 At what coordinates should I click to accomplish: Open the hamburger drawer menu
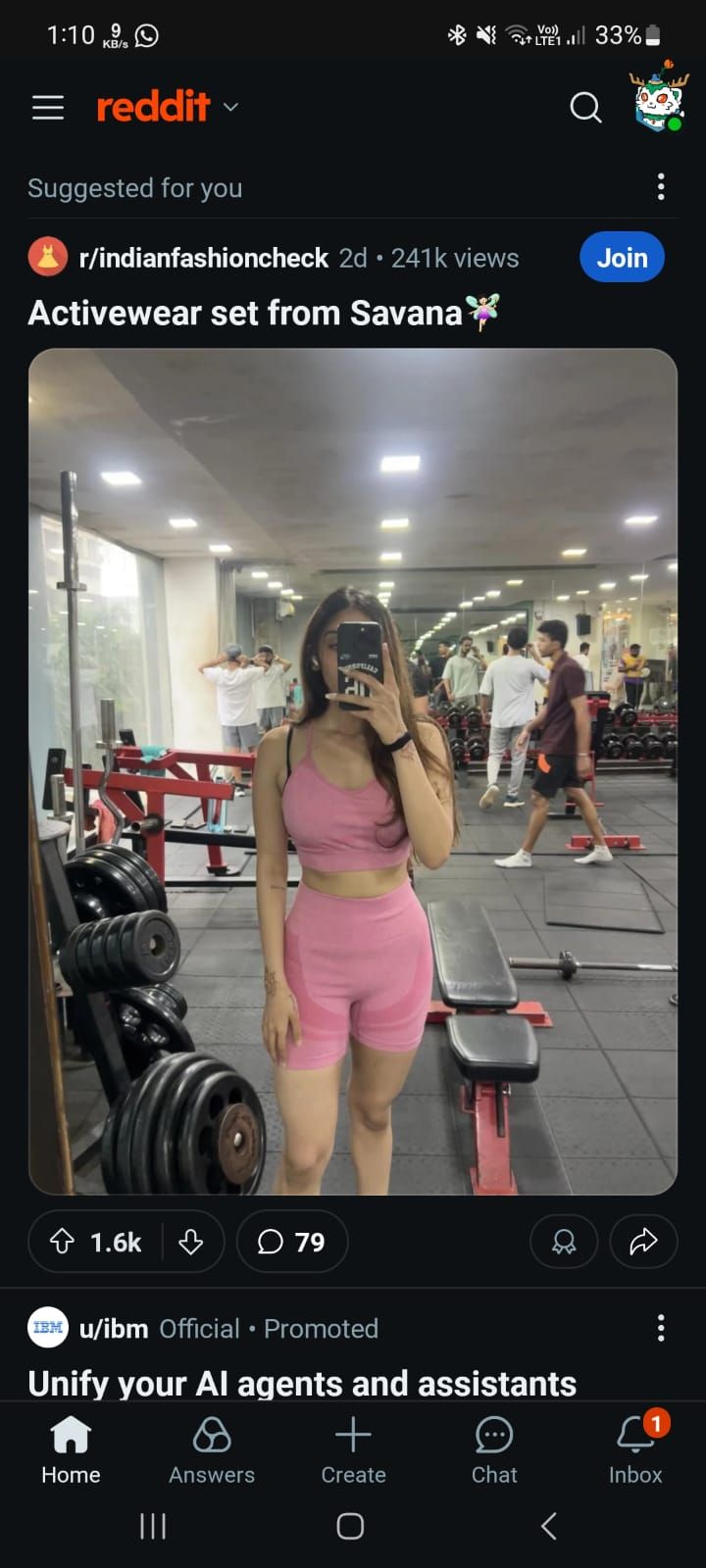coord(48,107)
